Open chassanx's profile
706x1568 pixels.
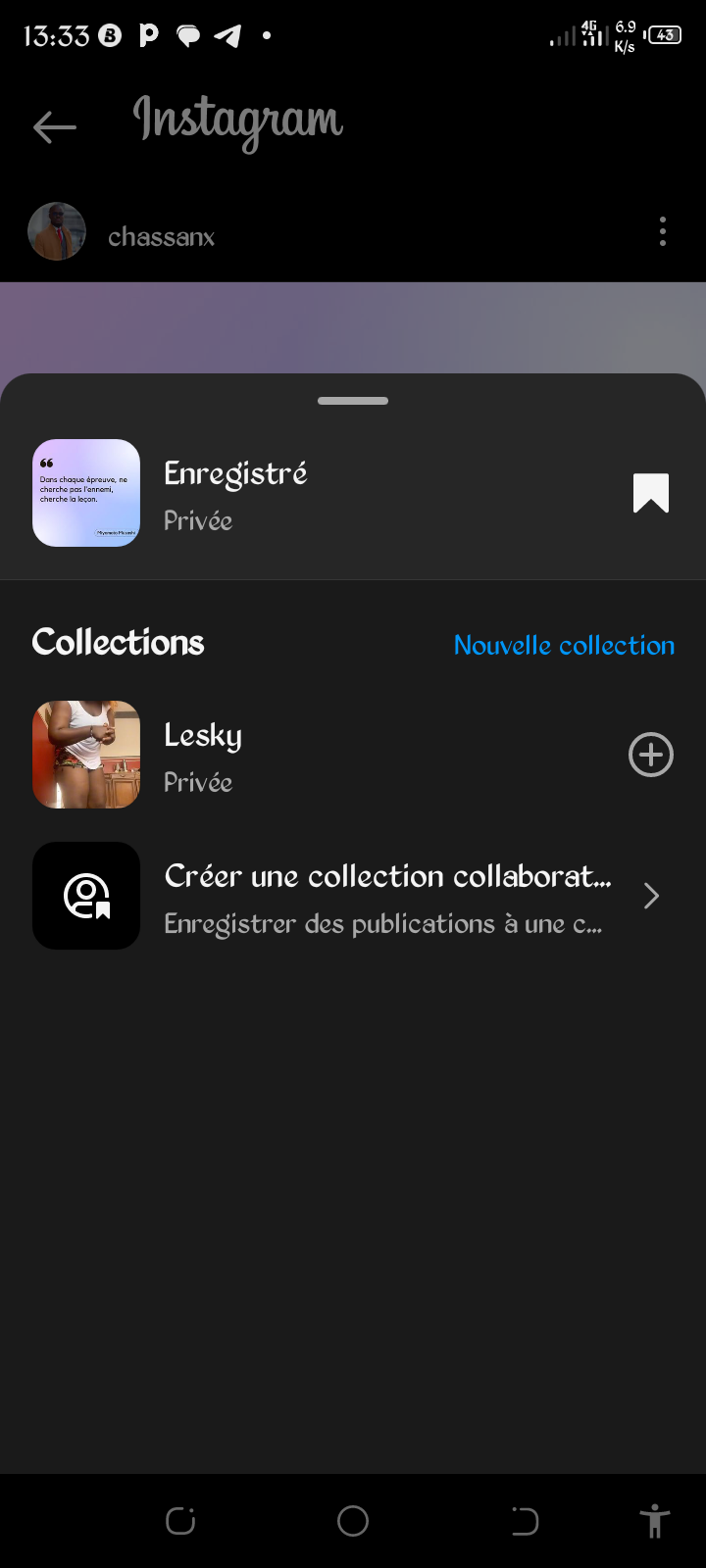point(161,237)
